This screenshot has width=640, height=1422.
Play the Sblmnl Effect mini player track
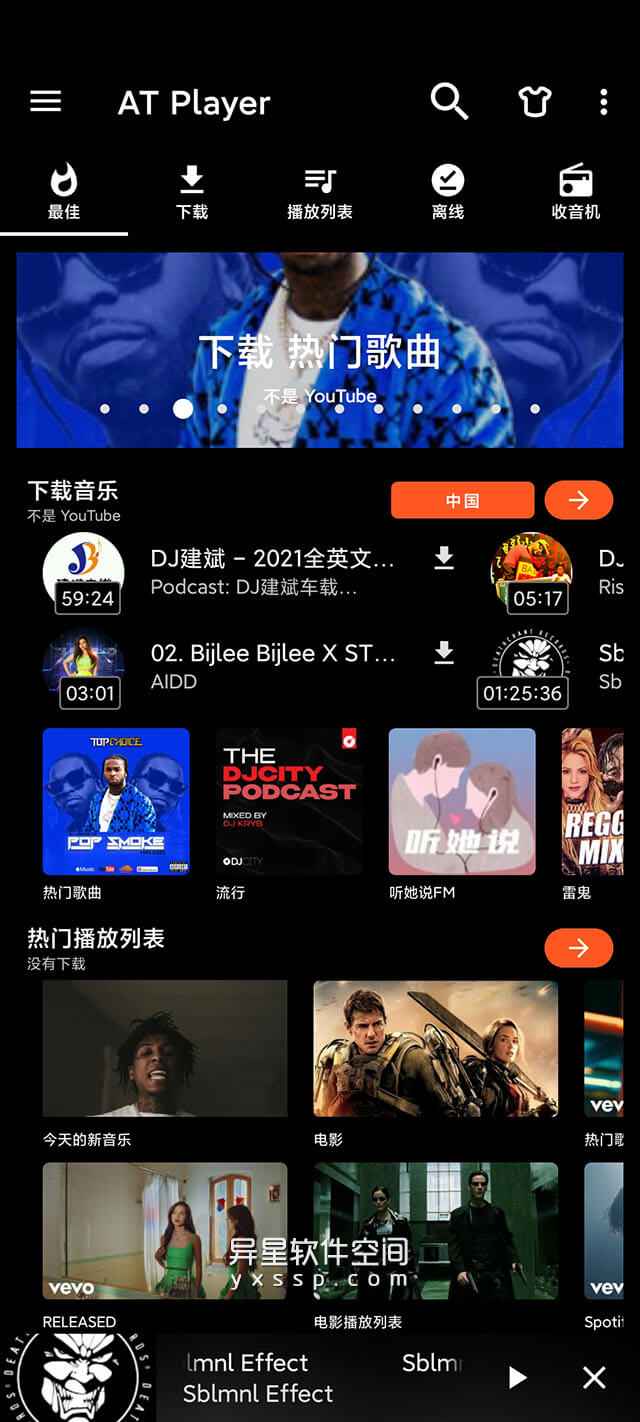[517, 1378]
